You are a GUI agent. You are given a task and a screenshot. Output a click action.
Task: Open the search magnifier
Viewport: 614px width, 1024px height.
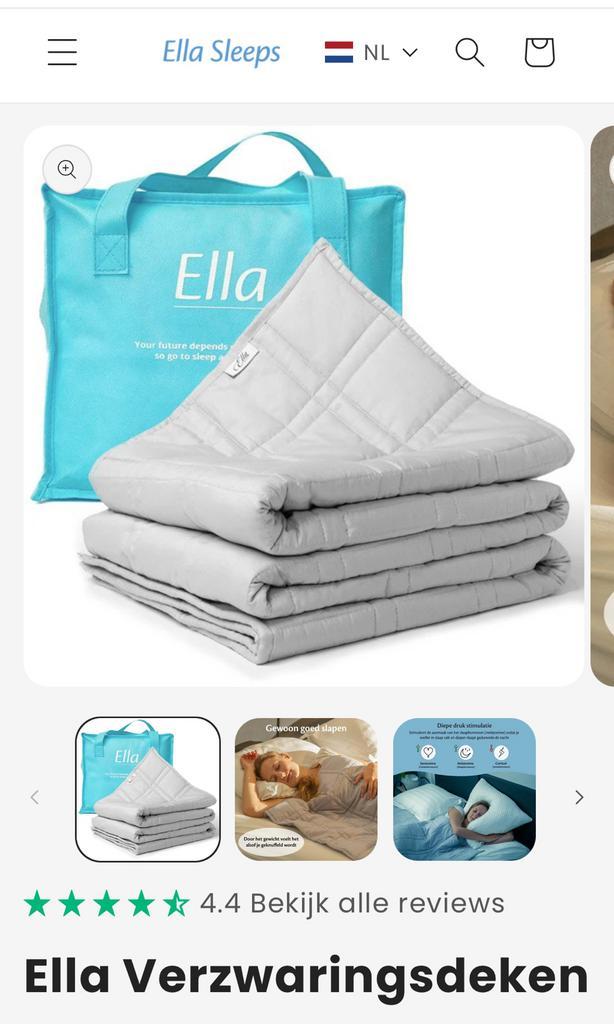469,52
